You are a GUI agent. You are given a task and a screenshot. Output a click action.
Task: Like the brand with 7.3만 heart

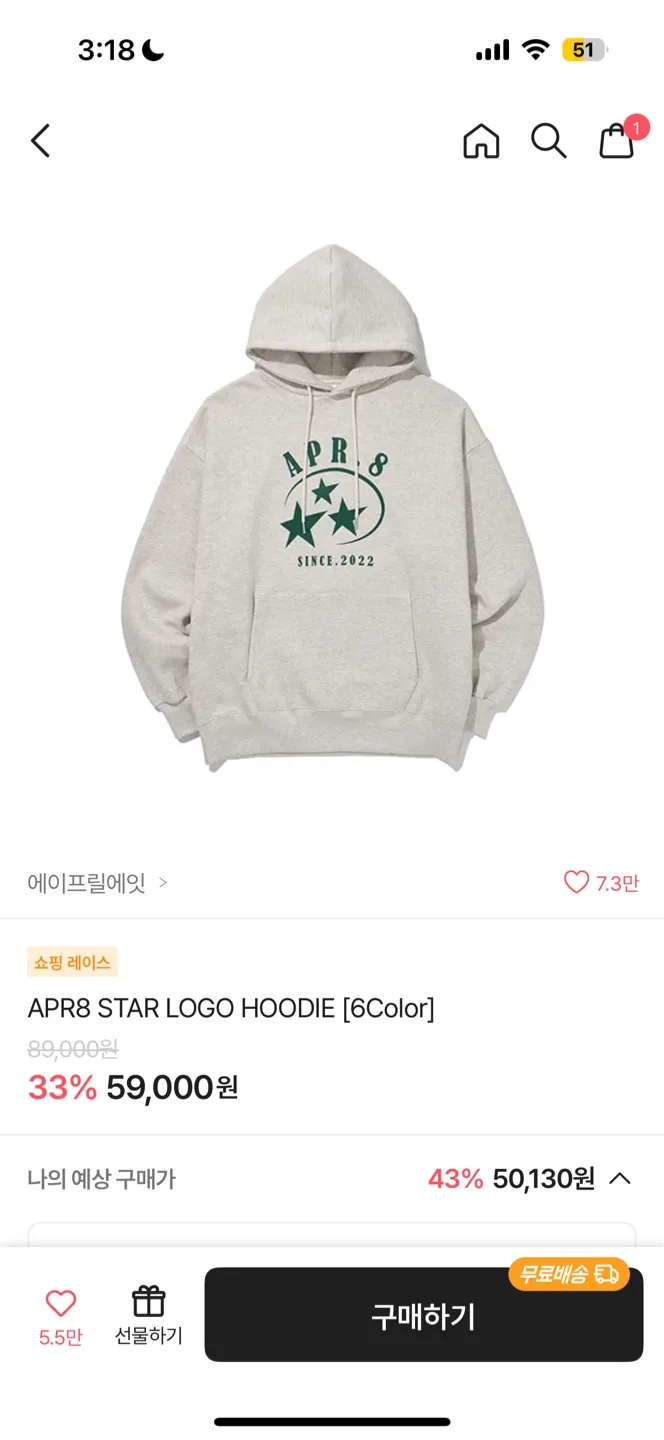pos(577,882)
